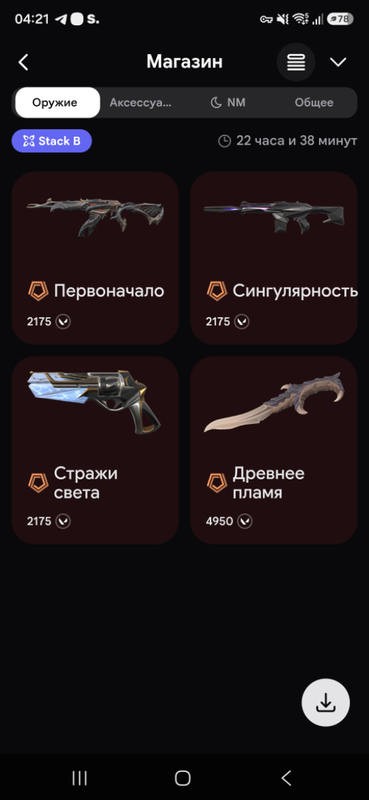This screenshot has height=800, width=369.
Task: Tap the system home button
Action: (x=183, y=778)
